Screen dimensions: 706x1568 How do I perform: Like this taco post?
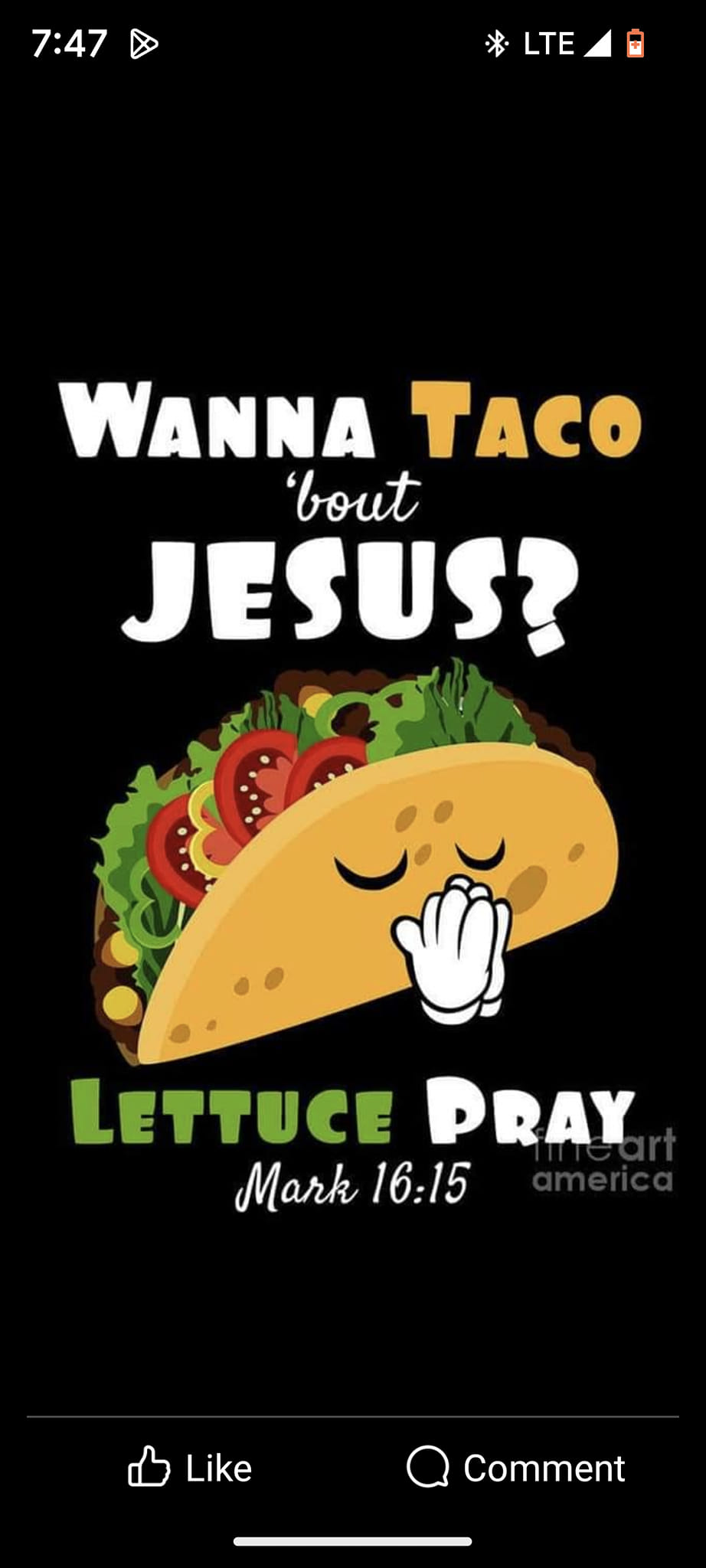coord(190,1468)
